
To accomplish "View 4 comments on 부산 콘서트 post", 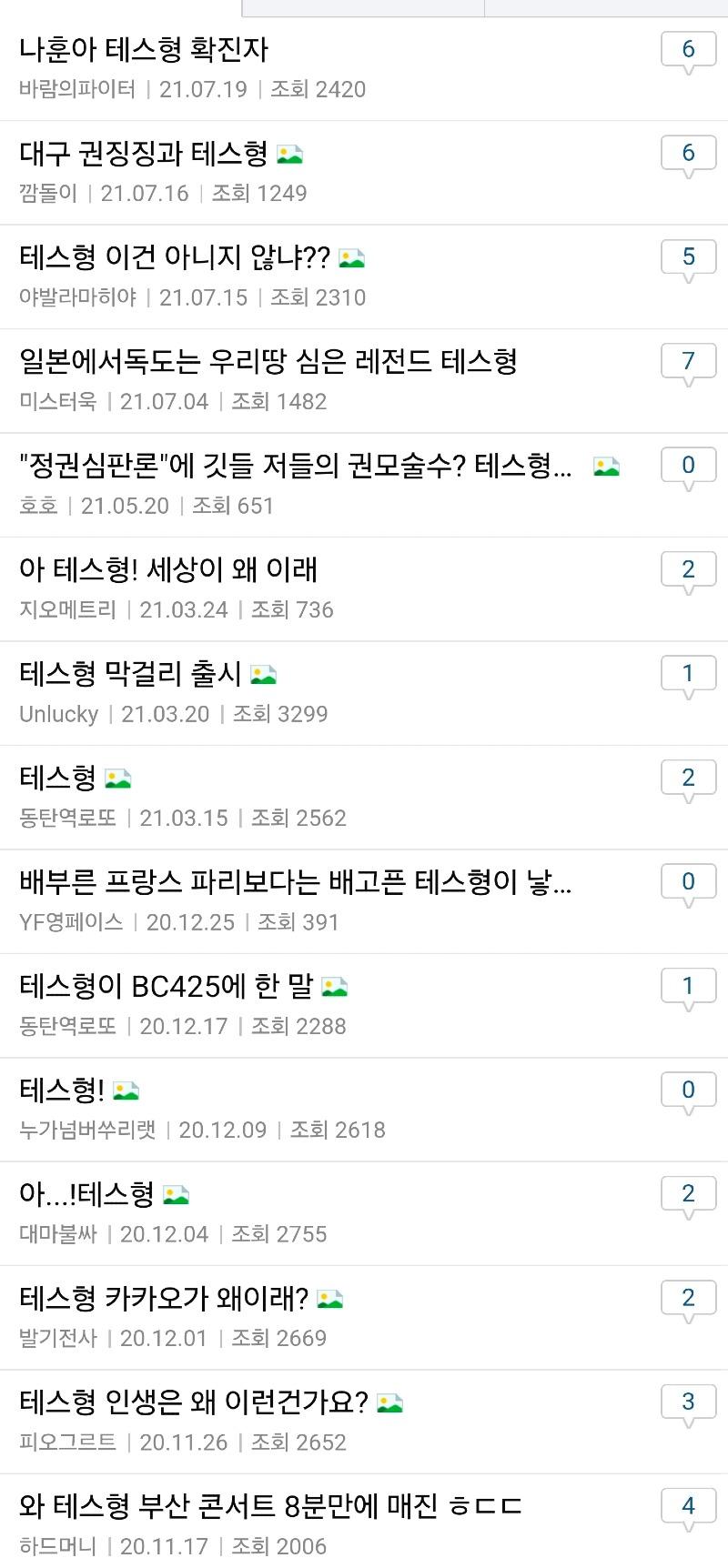I will point(688,1507).
